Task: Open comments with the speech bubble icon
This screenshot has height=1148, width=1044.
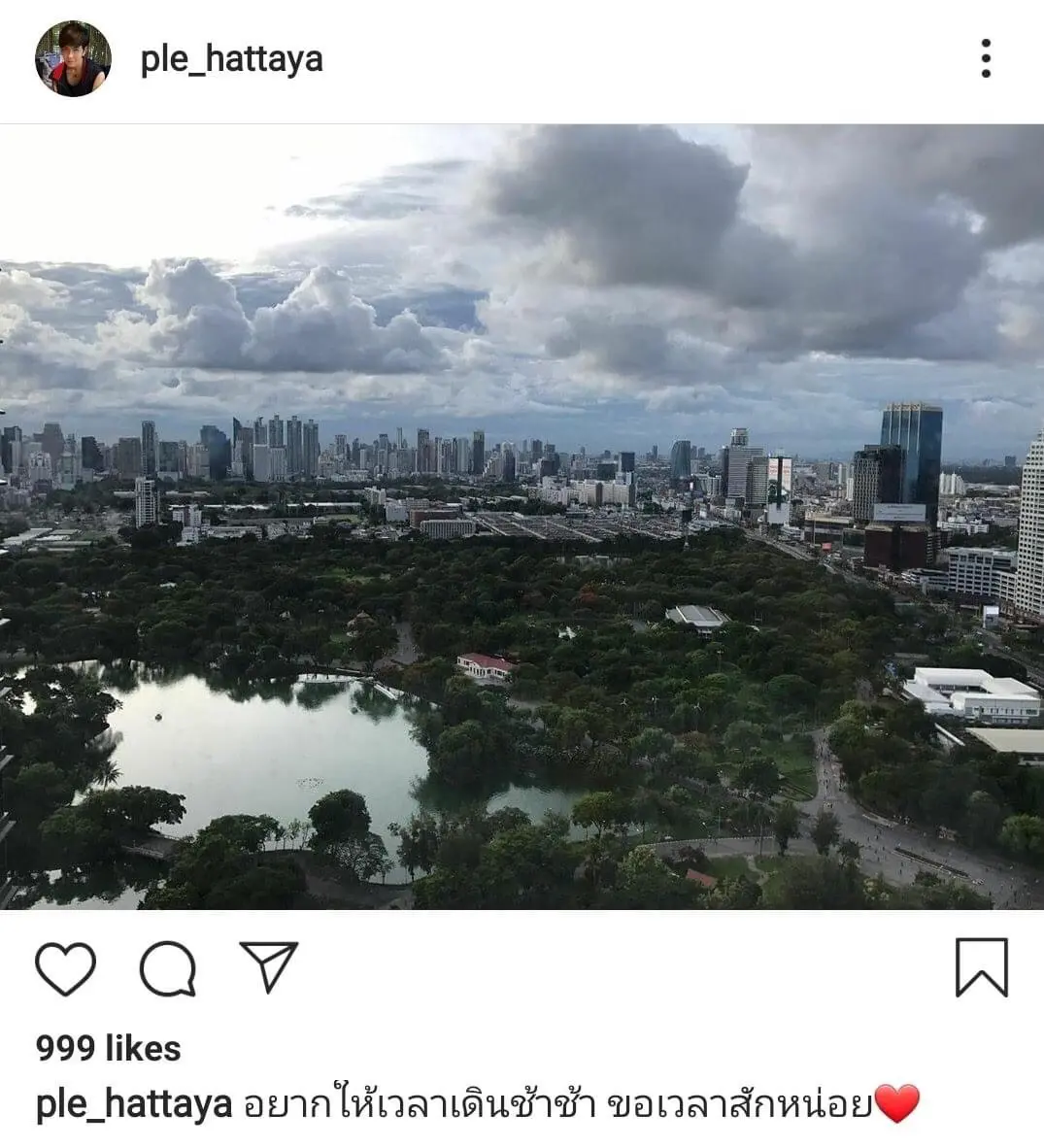Action: point(168,967)
